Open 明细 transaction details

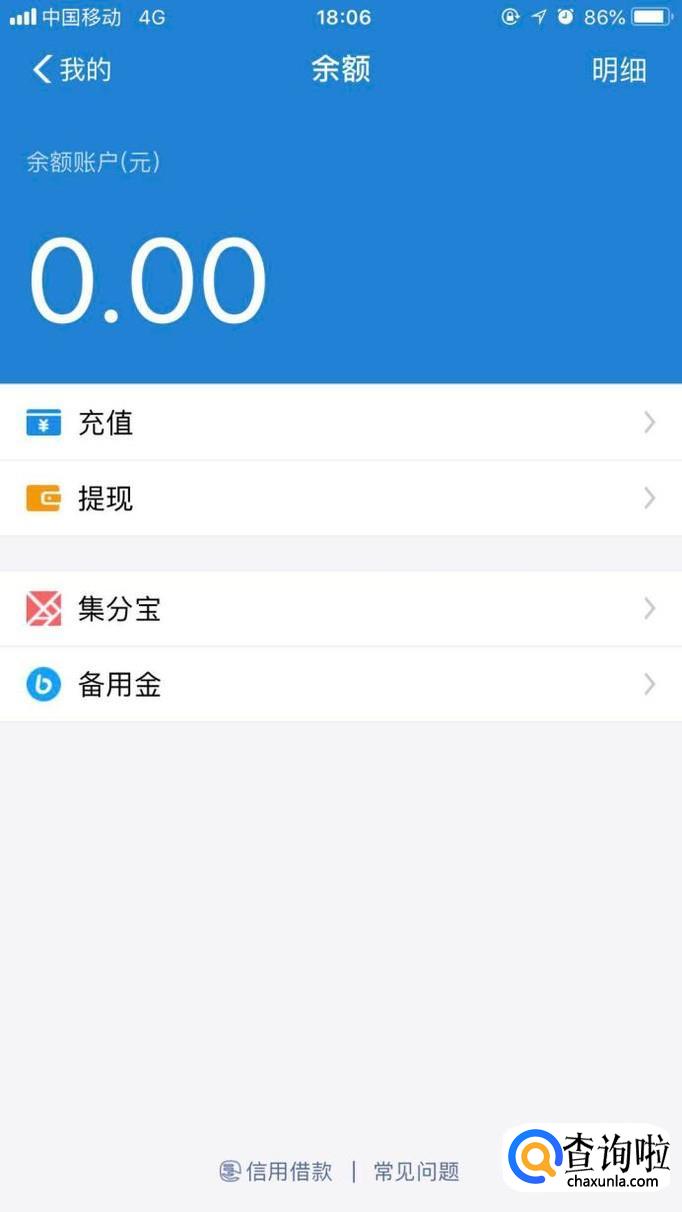(619, 70)
